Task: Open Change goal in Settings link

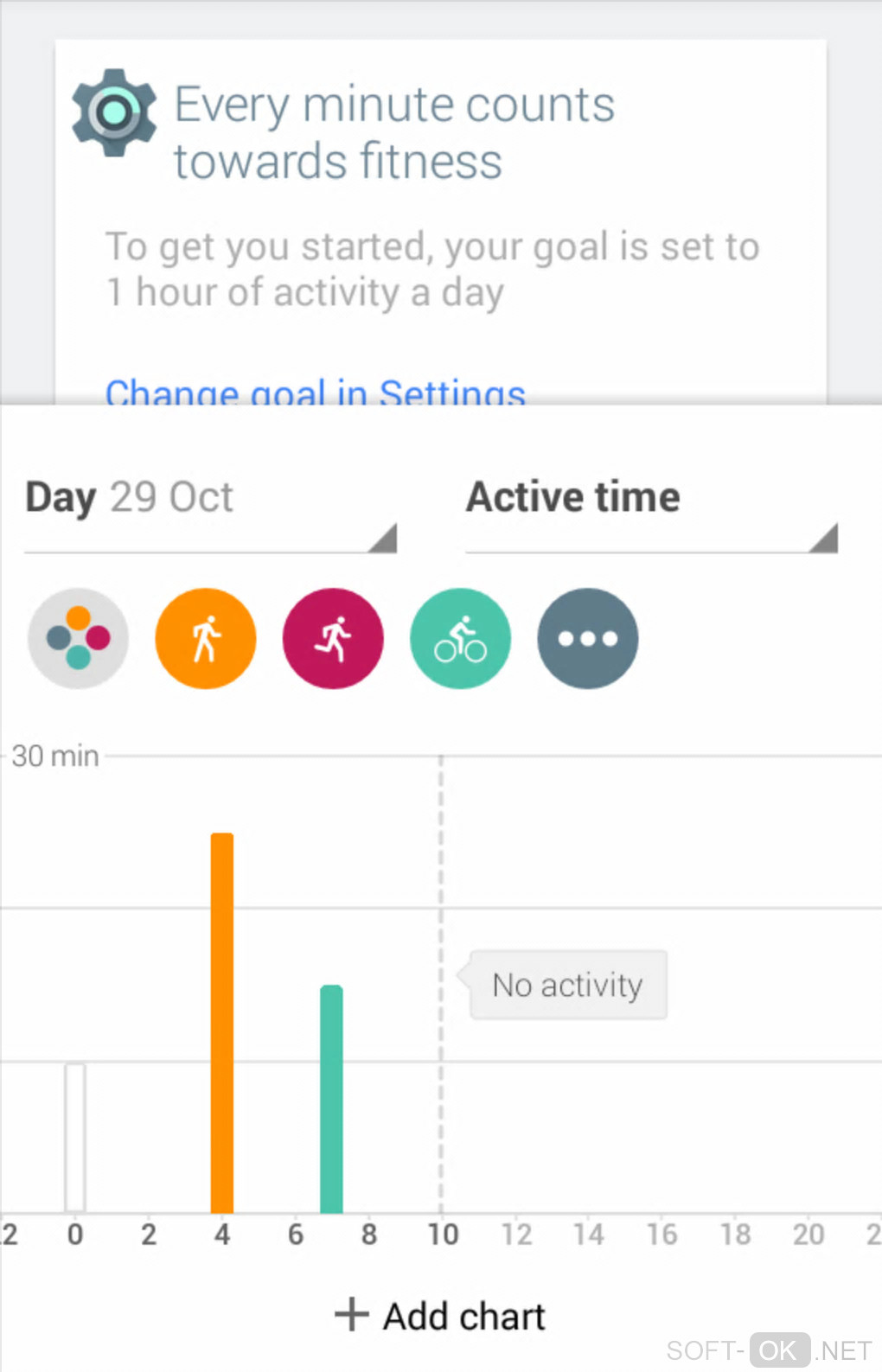Action: tap(315, 392)
